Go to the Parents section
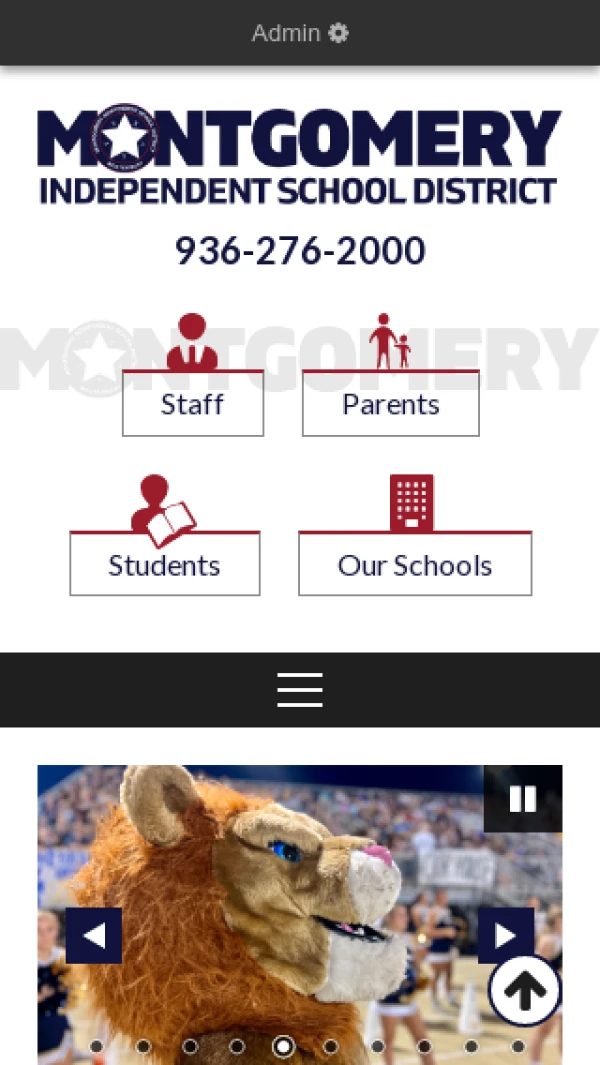This screenshot has width=600, height=1065. 390,404
